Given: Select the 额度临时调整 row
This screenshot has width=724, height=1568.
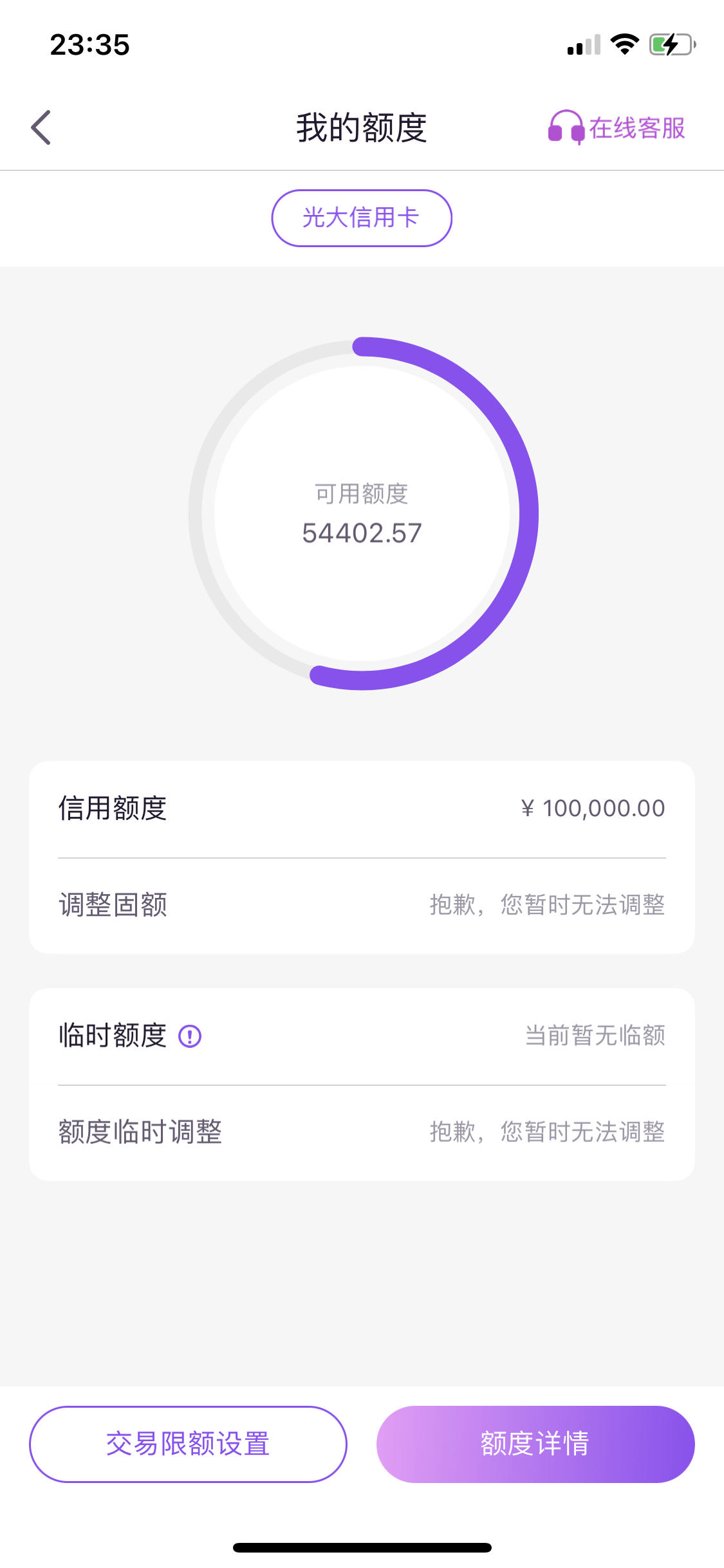Looking at the screenshot, I should pos(362,1132).
